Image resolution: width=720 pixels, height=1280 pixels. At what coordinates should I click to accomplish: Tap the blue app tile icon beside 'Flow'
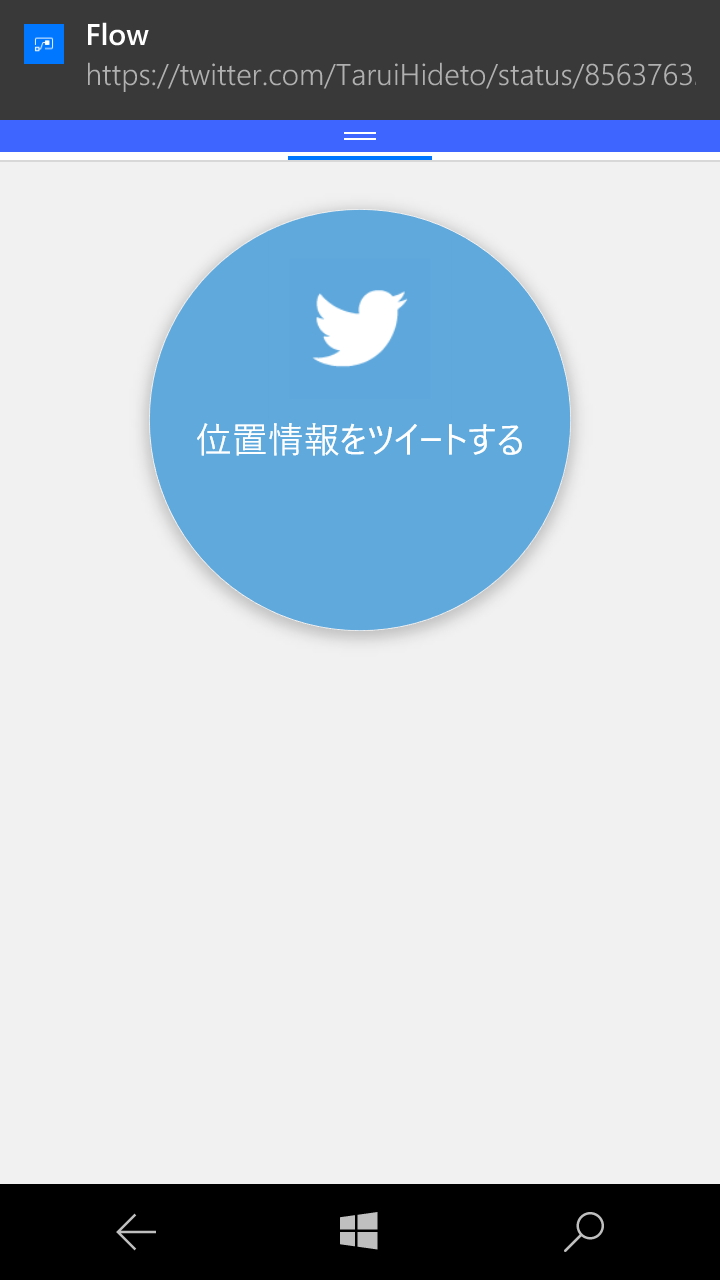[x=43, y=45]
